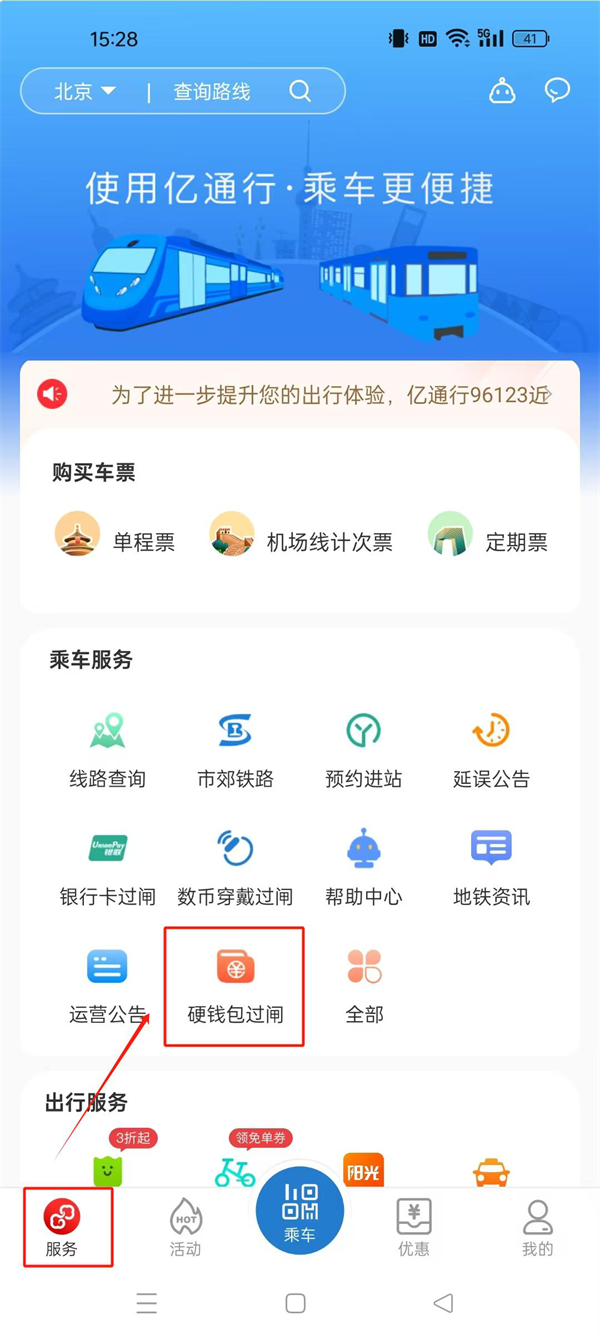Show 全部 all ride services
Image resolution: width=600 pixels, height=1340 pixels.
tap(363, 985)
